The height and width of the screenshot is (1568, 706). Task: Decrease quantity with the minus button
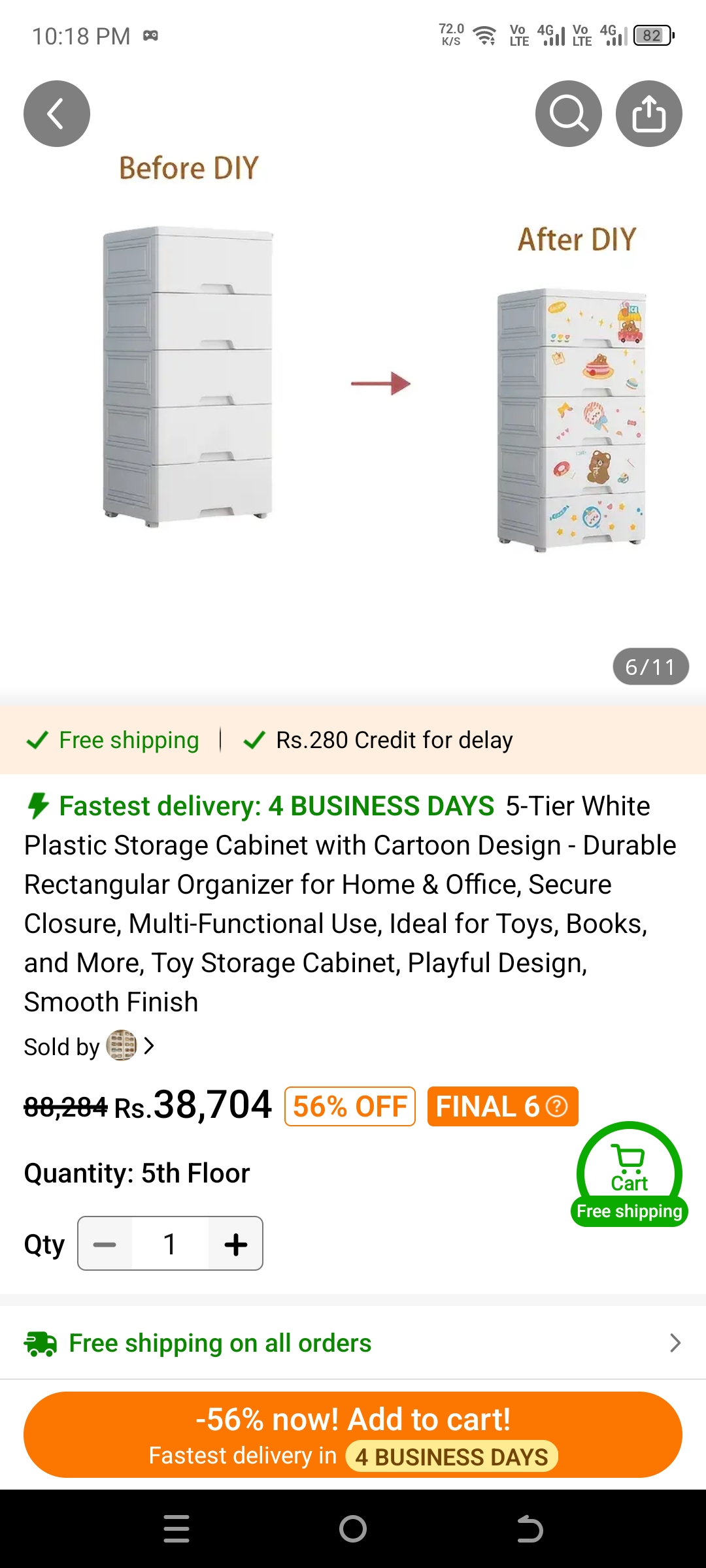(x=105, y=1244)
